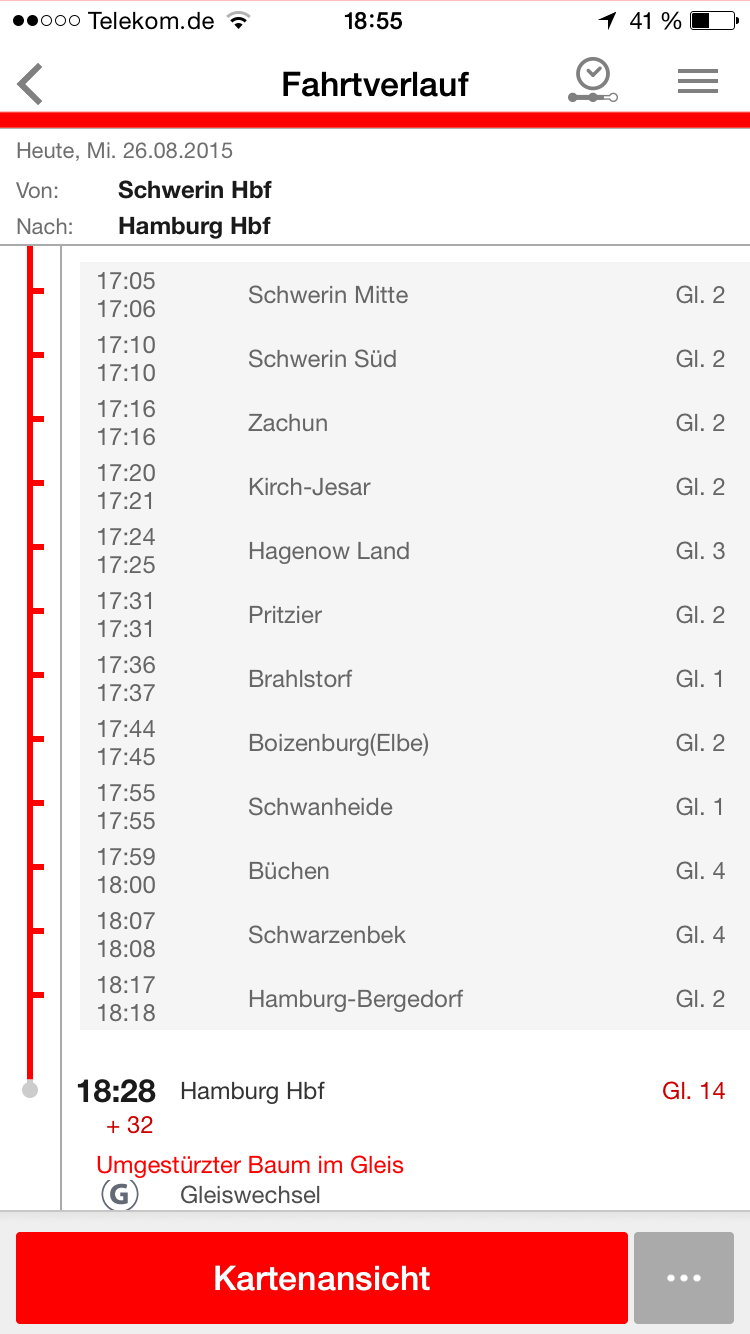The width and height of the screenshot is (750, 1334).
Task: Open the journey alarm clock icon
Action: 593,81
